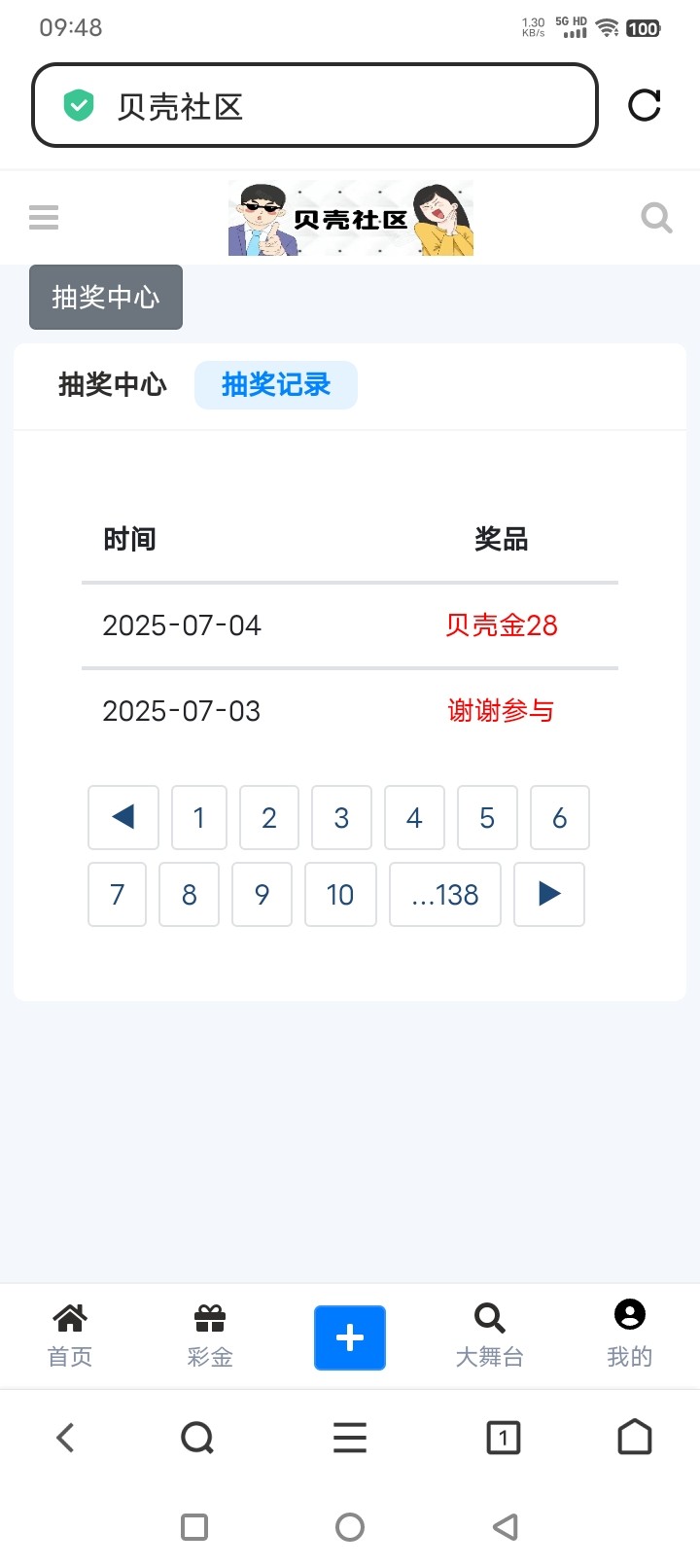Jump to page 5 of records
Viewport: 700px width, 1568px height.
pos(487,817)
